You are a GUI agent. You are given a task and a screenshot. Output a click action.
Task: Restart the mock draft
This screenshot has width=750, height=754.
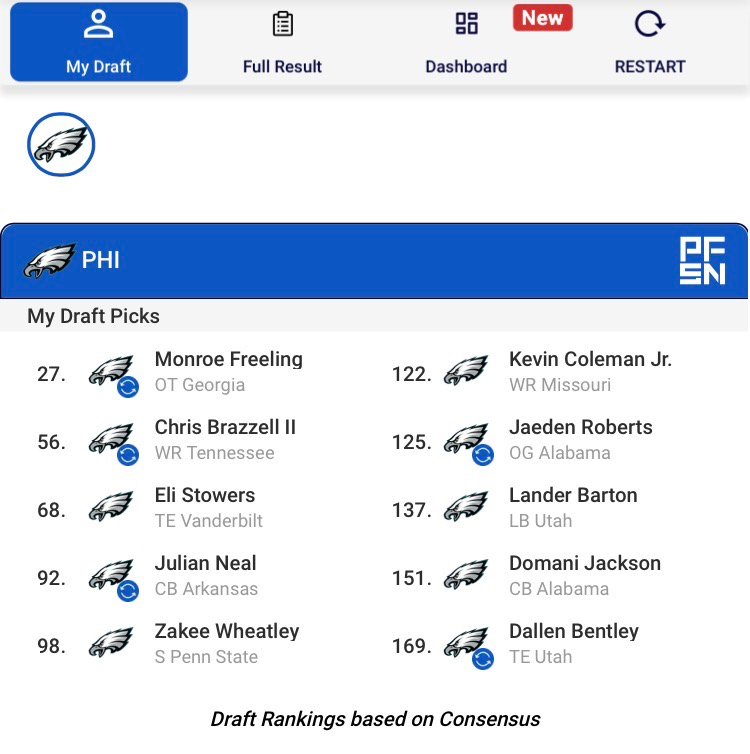(649, 42)
